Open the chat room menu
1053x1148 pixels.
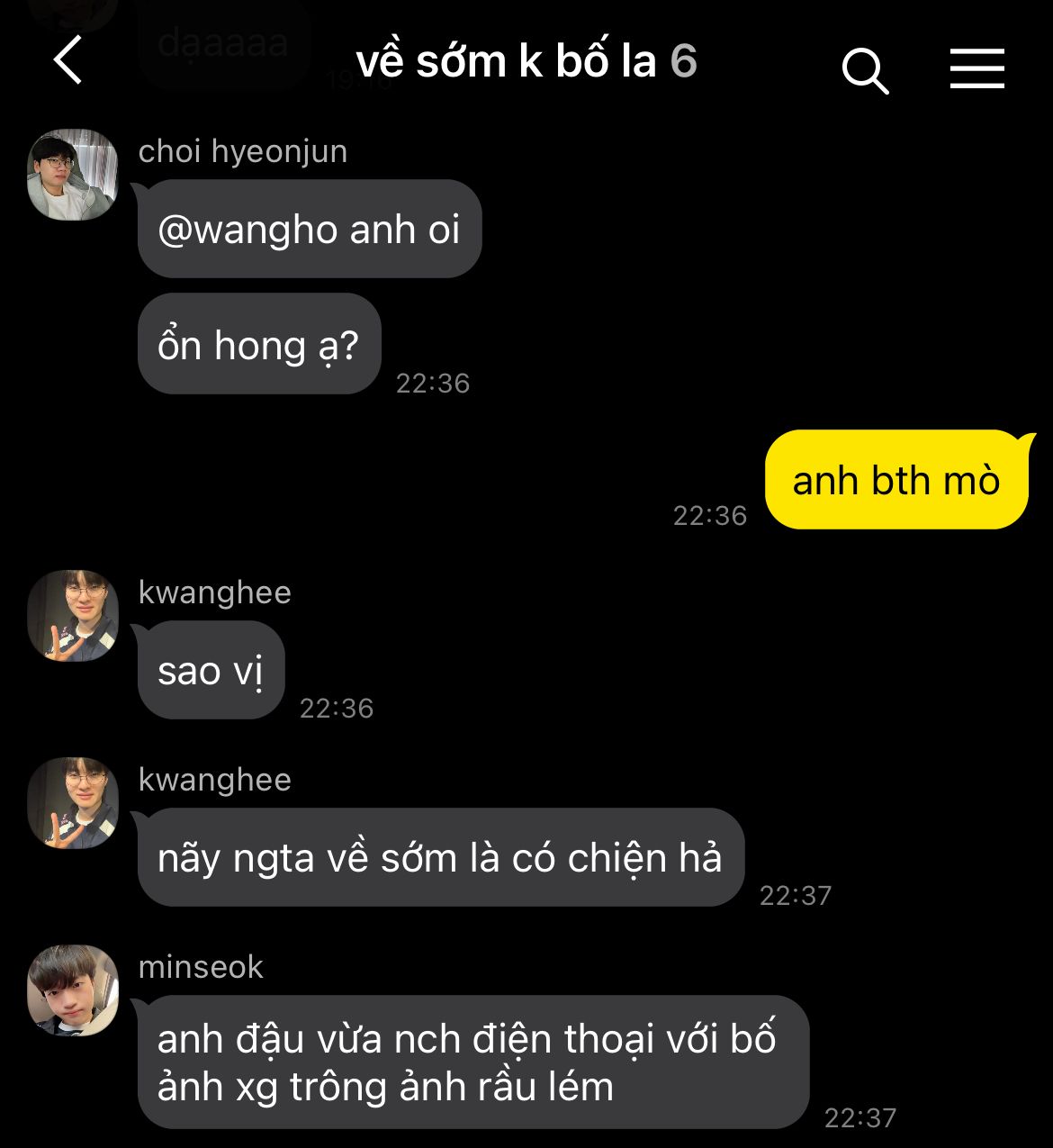(x=976, y=68)
